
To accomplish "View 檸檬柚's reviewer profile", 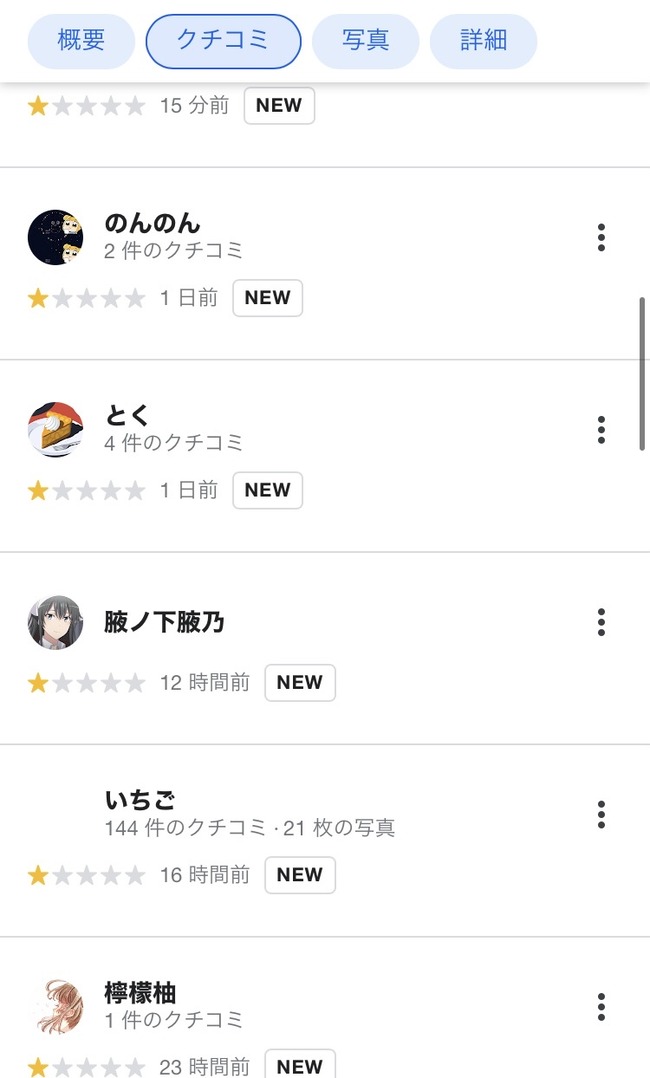I will pos(140,992).
